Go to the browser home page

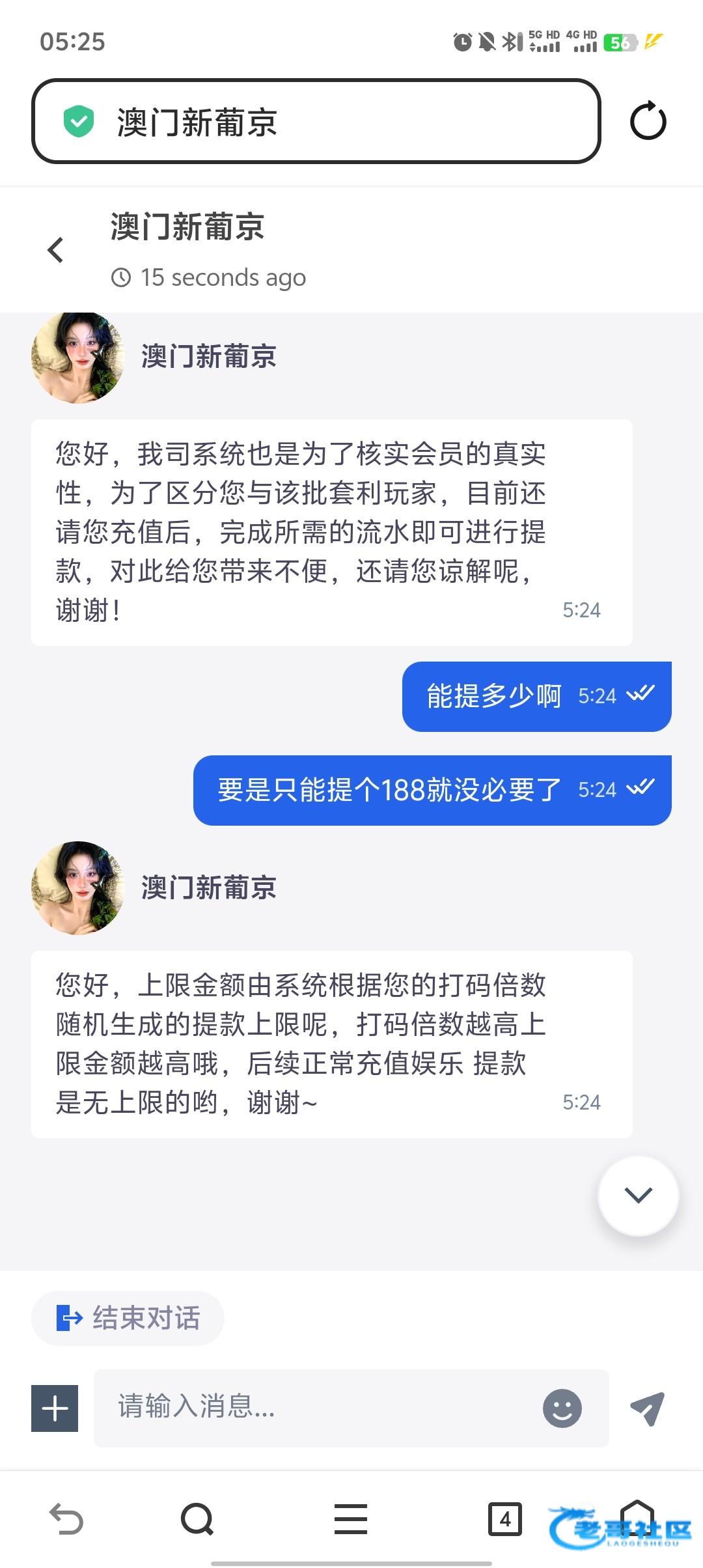point(637,1519)
